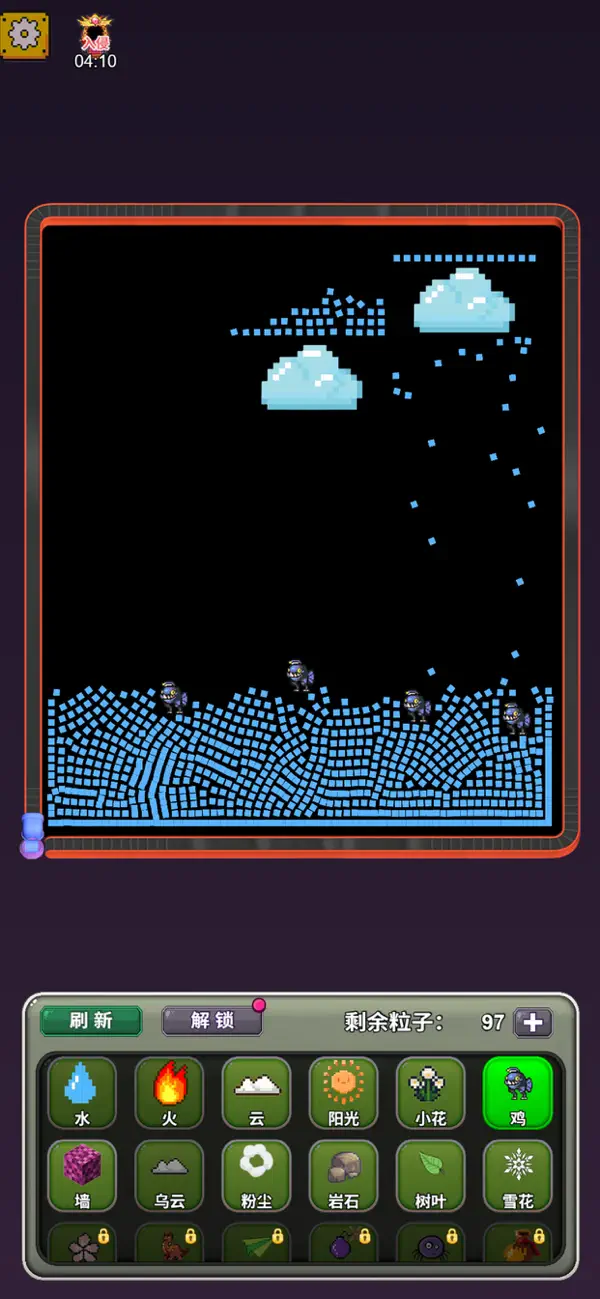Tap the 刷新 refresh button
The image size is (600, 1299).
click(x=91, y=1021)
